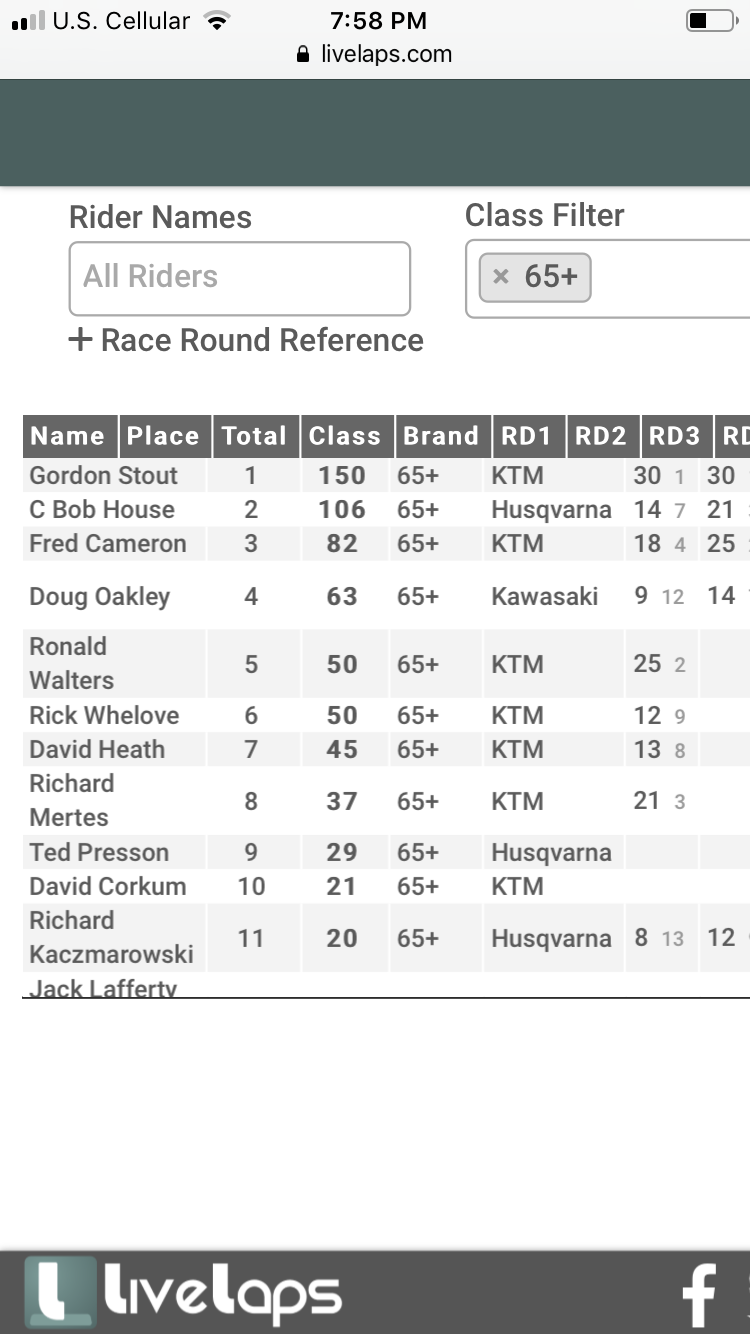Open the Class Filter dropdown

(670, 279)
